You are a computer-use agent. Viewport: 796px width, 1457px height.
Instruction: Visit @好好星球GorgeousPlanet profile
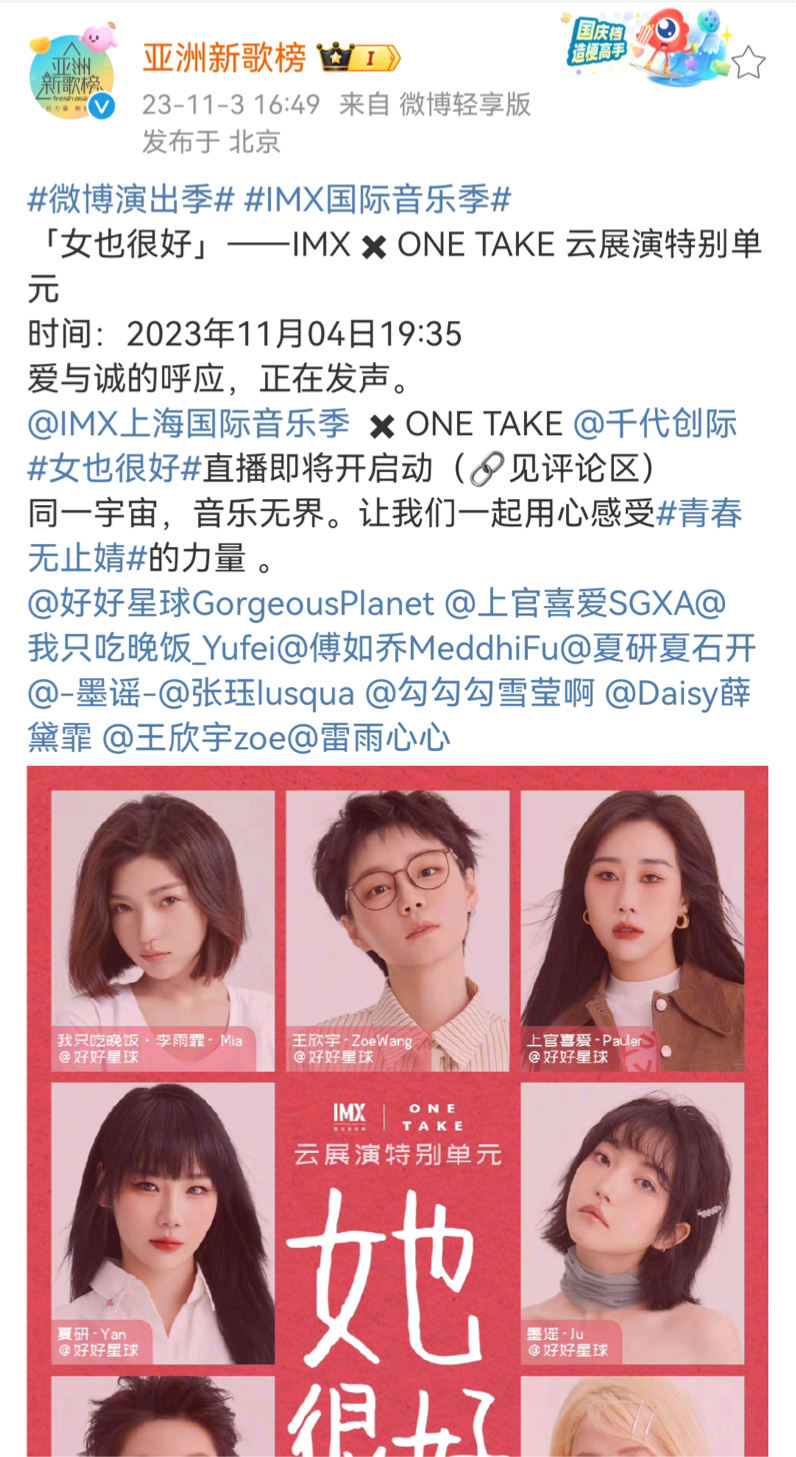(x=232, y=603)
